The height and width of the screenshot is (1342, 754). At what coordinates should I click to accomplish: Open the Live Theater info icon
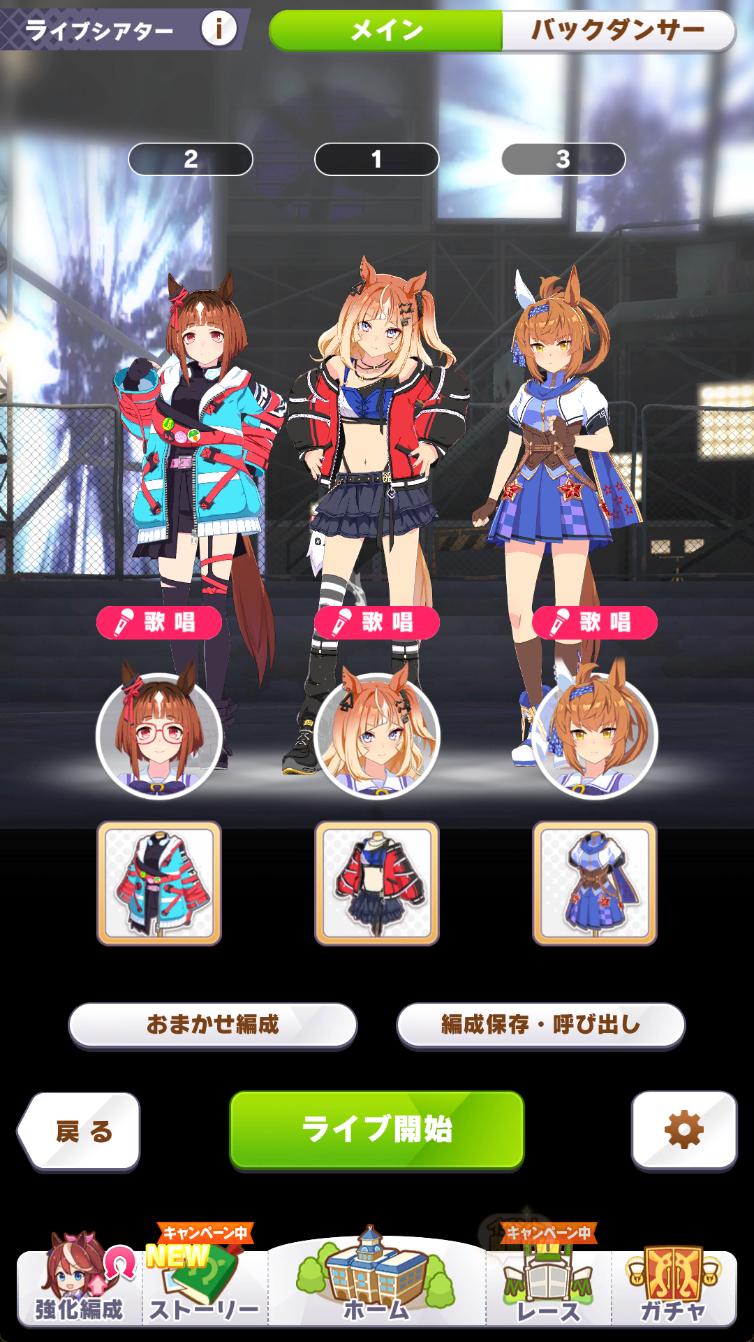[x=219, y=29]
